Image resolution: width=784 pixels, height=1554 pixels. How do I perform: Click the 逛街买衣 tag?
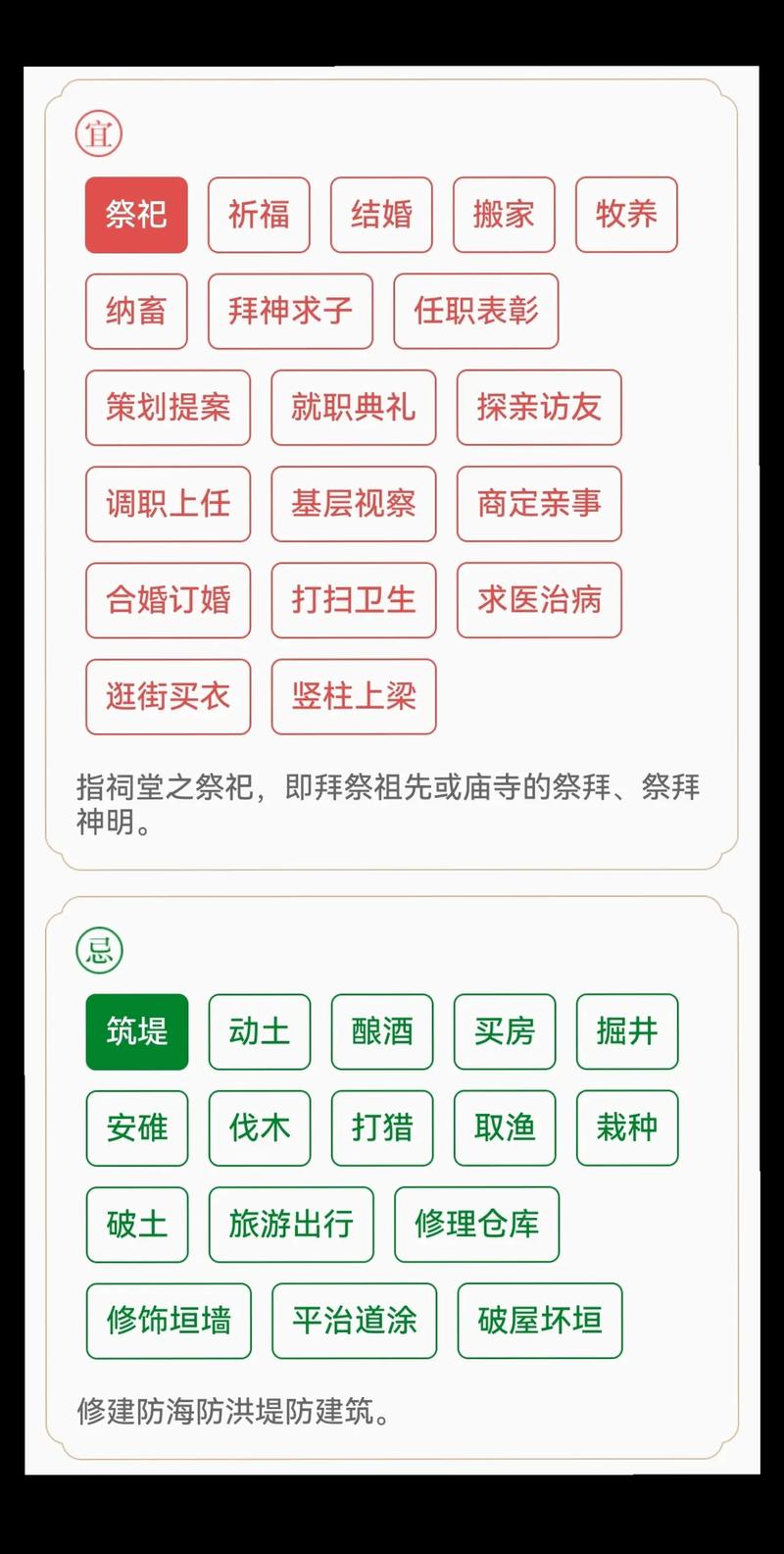(x=167, y=697)
